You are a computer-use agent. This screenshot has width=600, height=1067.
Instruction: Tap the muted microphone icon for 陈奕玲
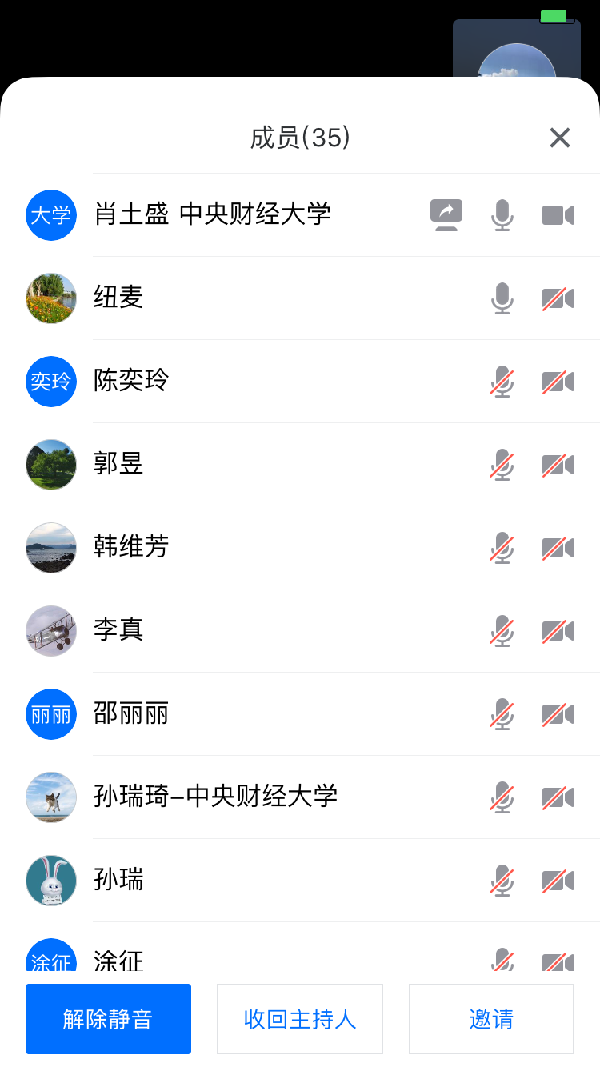502,381
